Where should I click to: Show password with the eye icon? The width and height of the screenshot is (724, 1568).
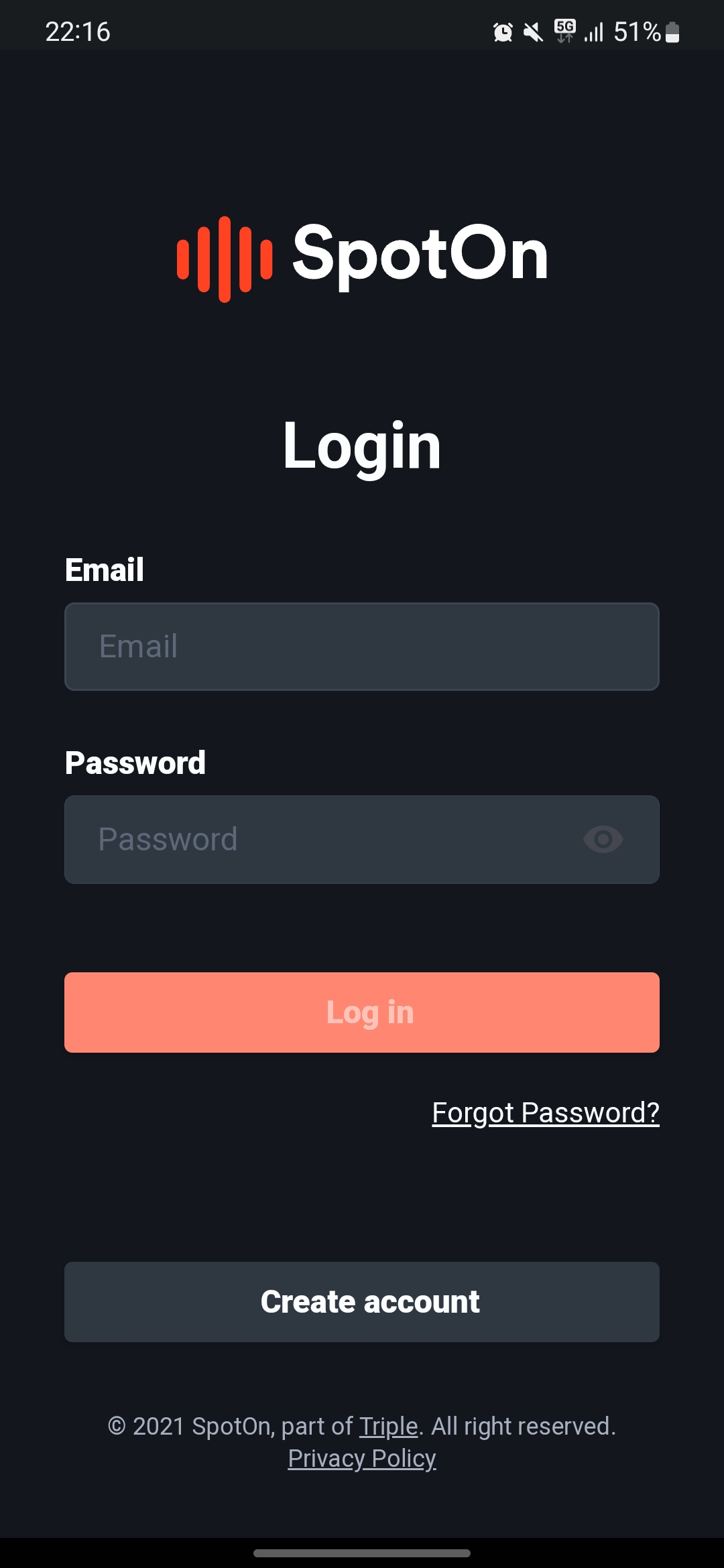click(603, 840)
